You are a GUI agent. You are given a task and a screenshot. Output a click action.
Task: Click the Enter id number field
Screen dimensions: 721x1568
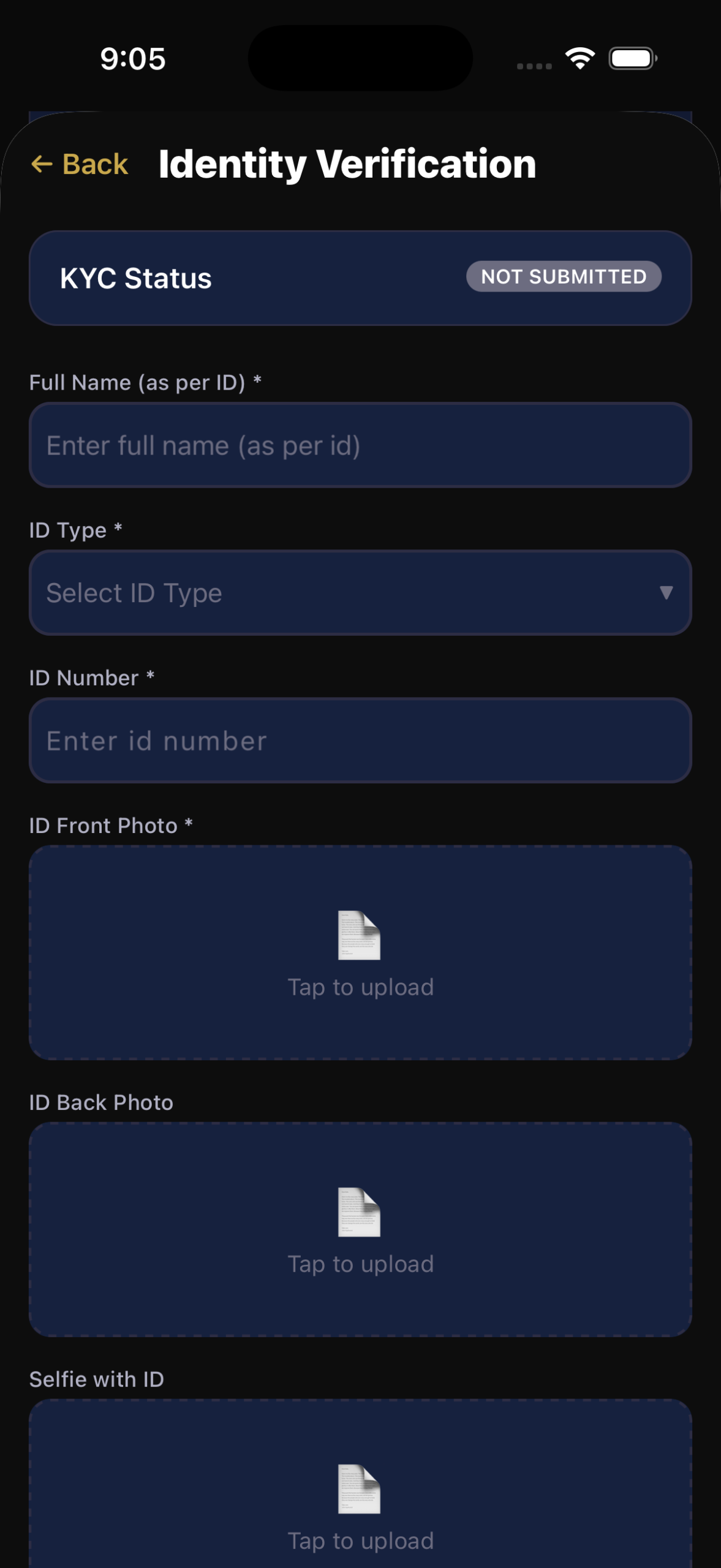point(360,741)
